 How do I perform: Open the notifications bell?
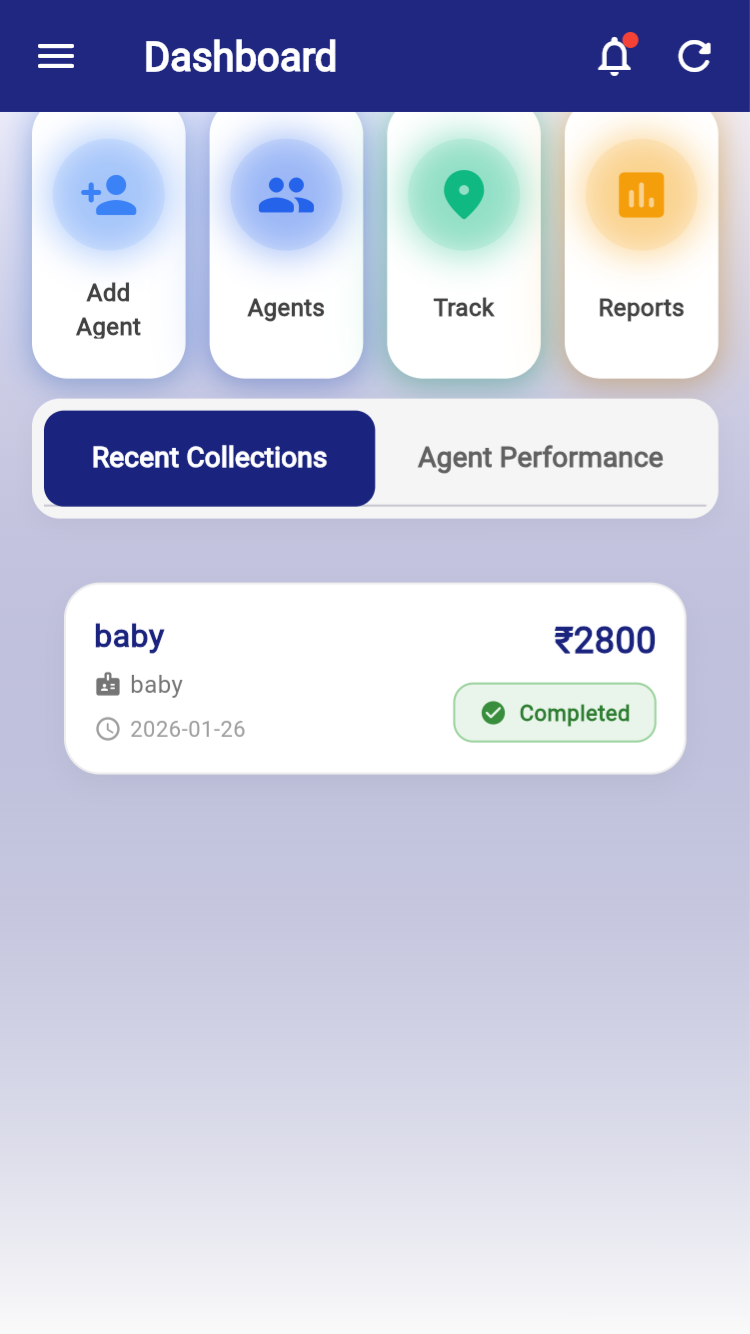[615, 57]
